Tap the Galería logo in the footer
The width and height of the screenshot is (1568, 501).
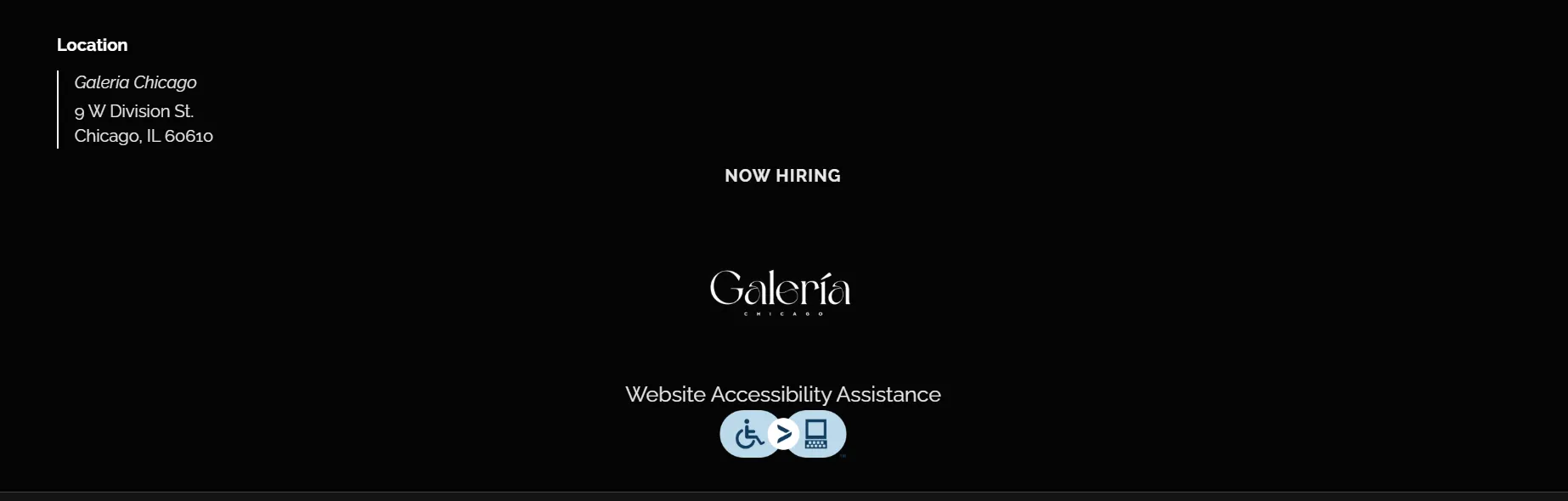click(781, 291)
